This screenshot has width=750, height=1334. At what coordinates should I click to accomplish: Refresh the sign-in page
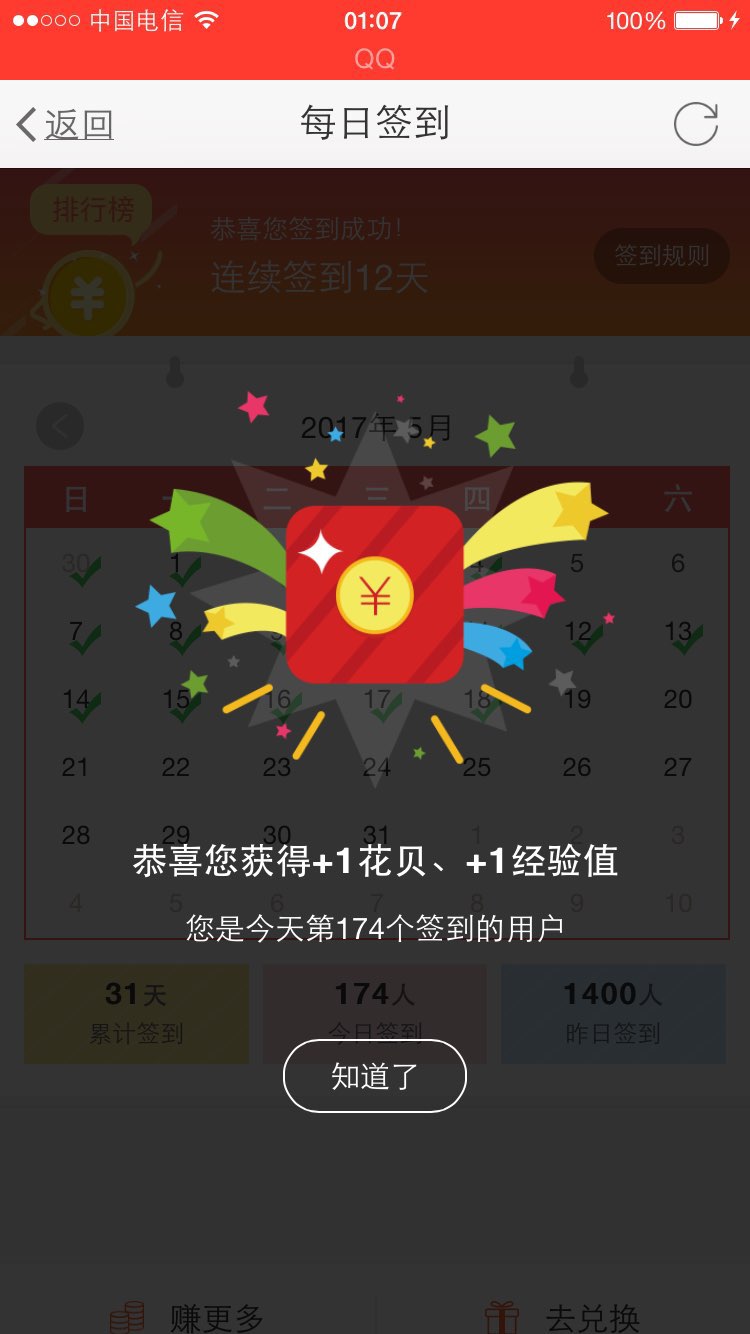[x=695, y=125]
